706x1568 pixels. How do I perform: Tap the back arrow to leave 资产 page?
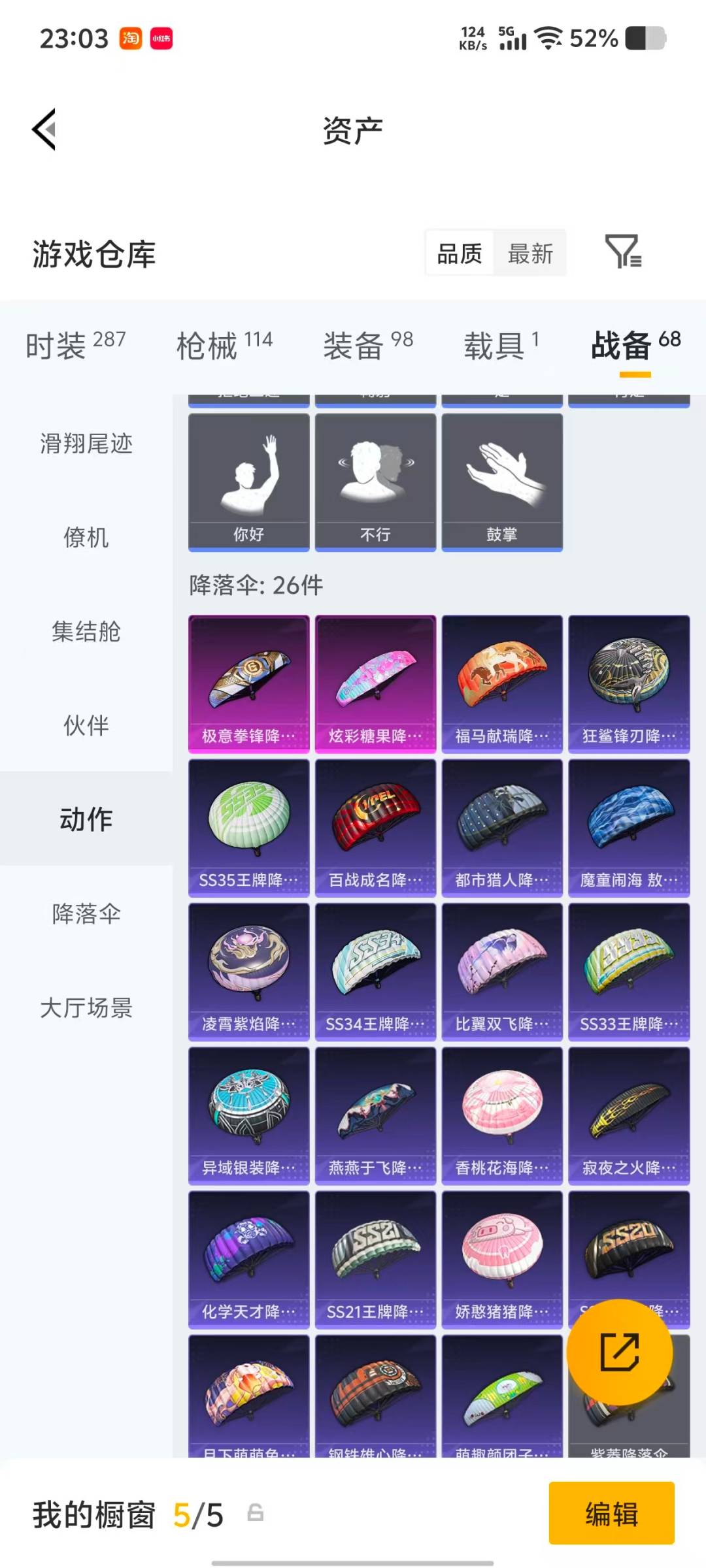43,129
